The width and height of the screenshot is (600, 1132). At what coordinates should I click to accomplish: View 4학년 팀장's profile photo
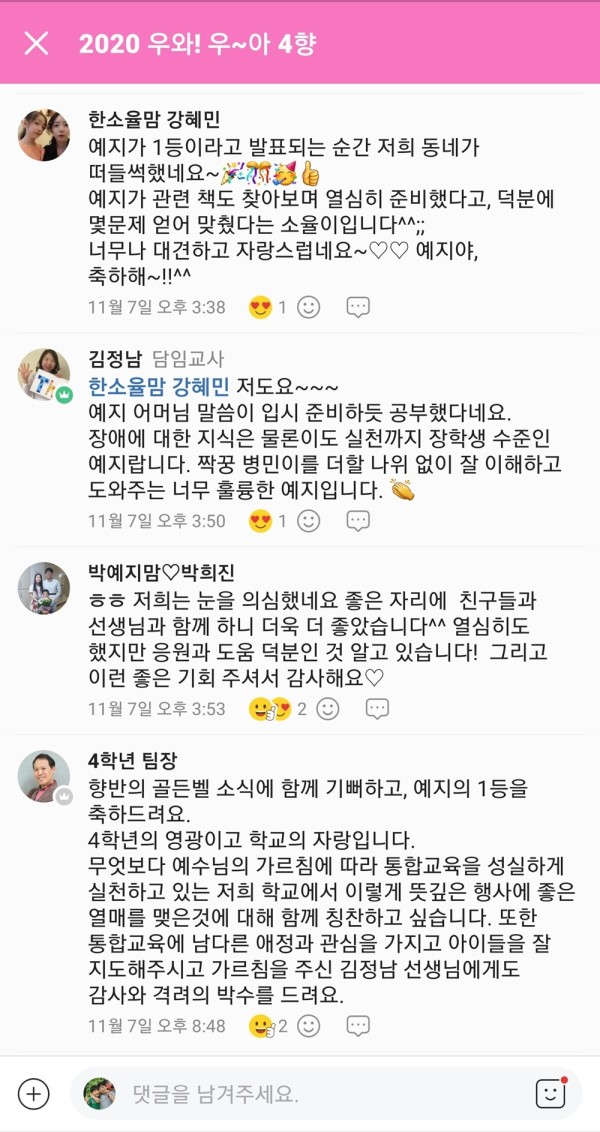point(44,775)
